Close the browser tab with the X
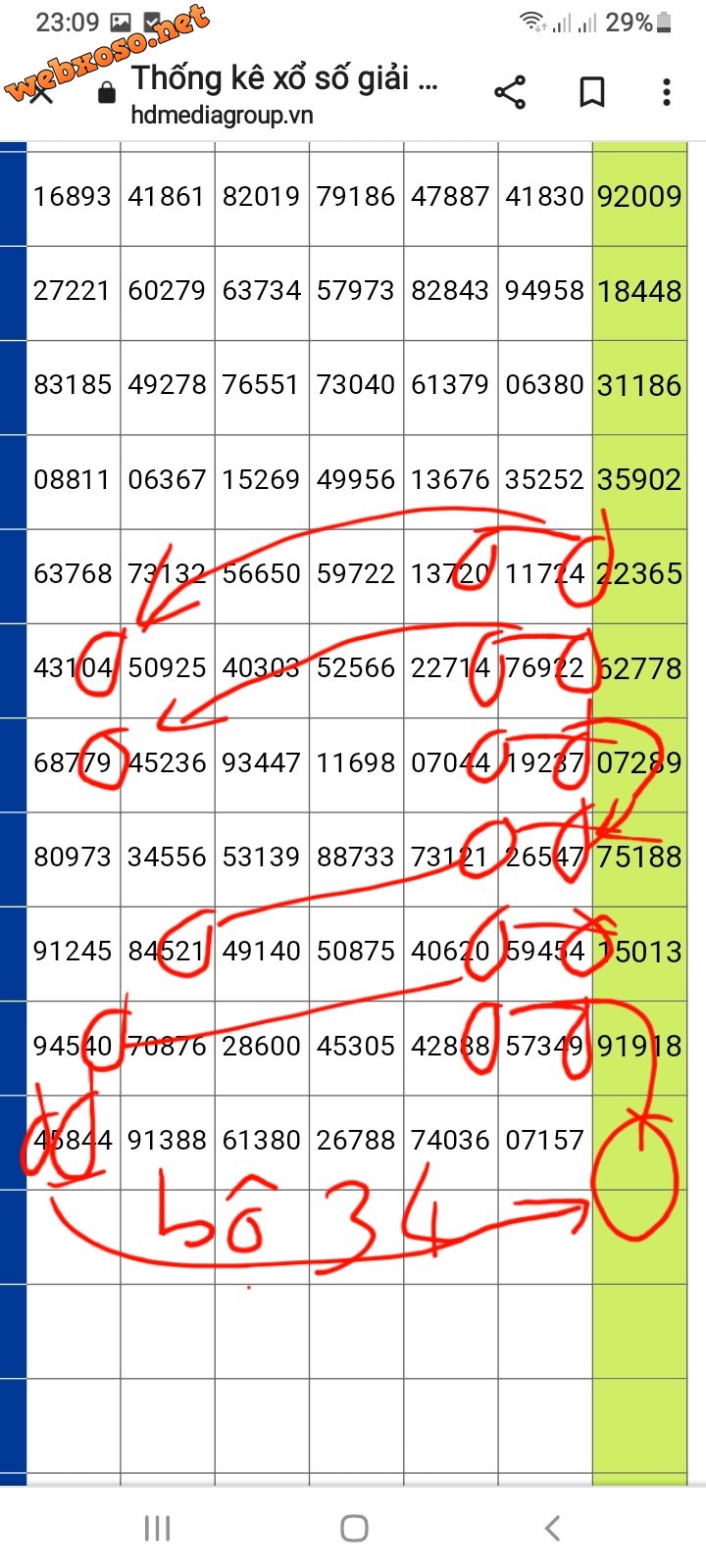The width and height of the screenshot is (706, 1568). (x=40, y=93)
